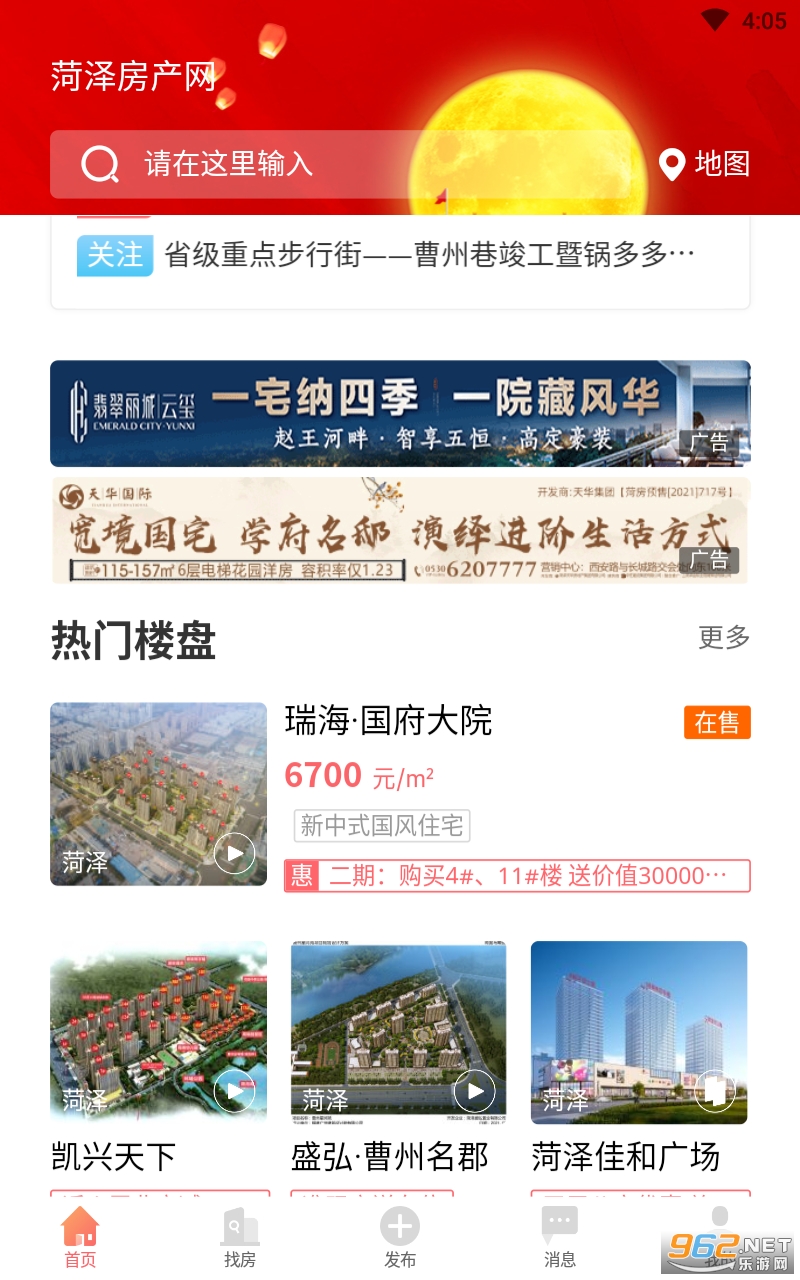
Task: Open the 瑞海·国府大院 promotion offer banner
Action: click(517, 876)
